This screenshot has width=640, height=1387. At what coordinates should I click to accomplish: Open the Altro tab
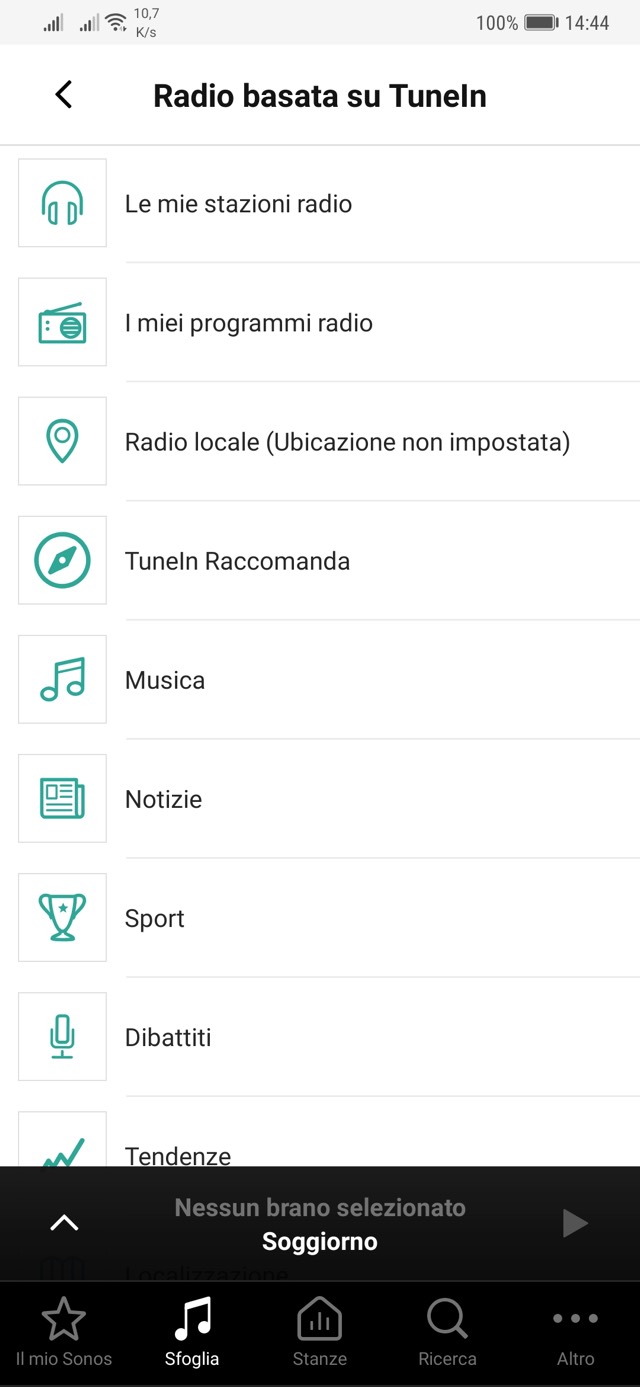click(575, 1333)
